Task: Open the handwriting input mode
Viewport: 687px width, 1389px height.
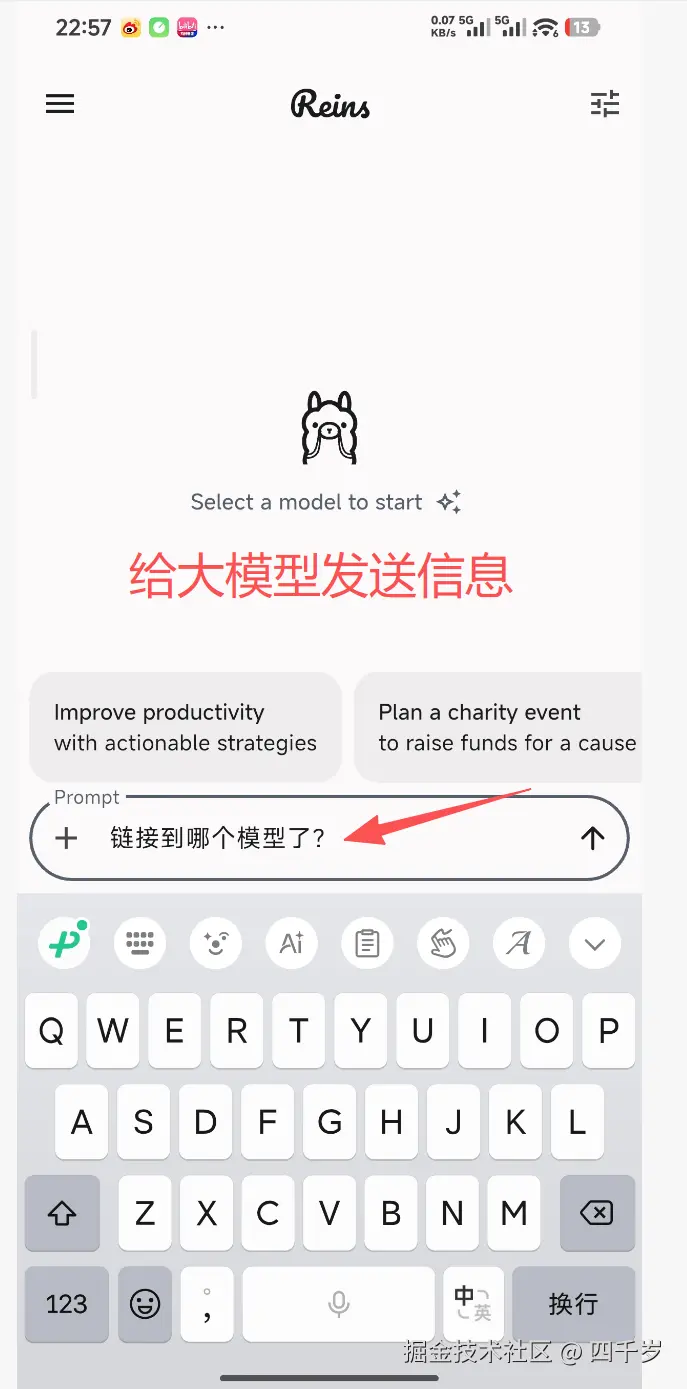Action: pos(443,942)
